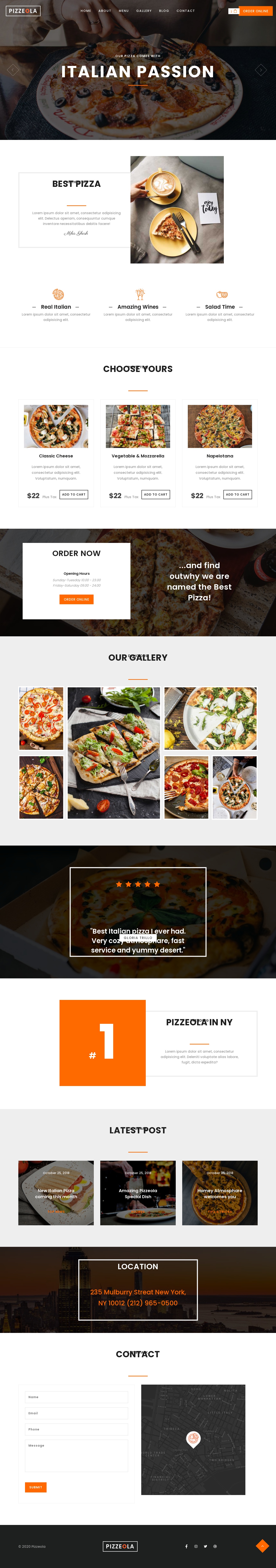This screenshot has height=1568, width=276.
Task: Add Classic Cheese pizza to cart
Action: [74, 494]
